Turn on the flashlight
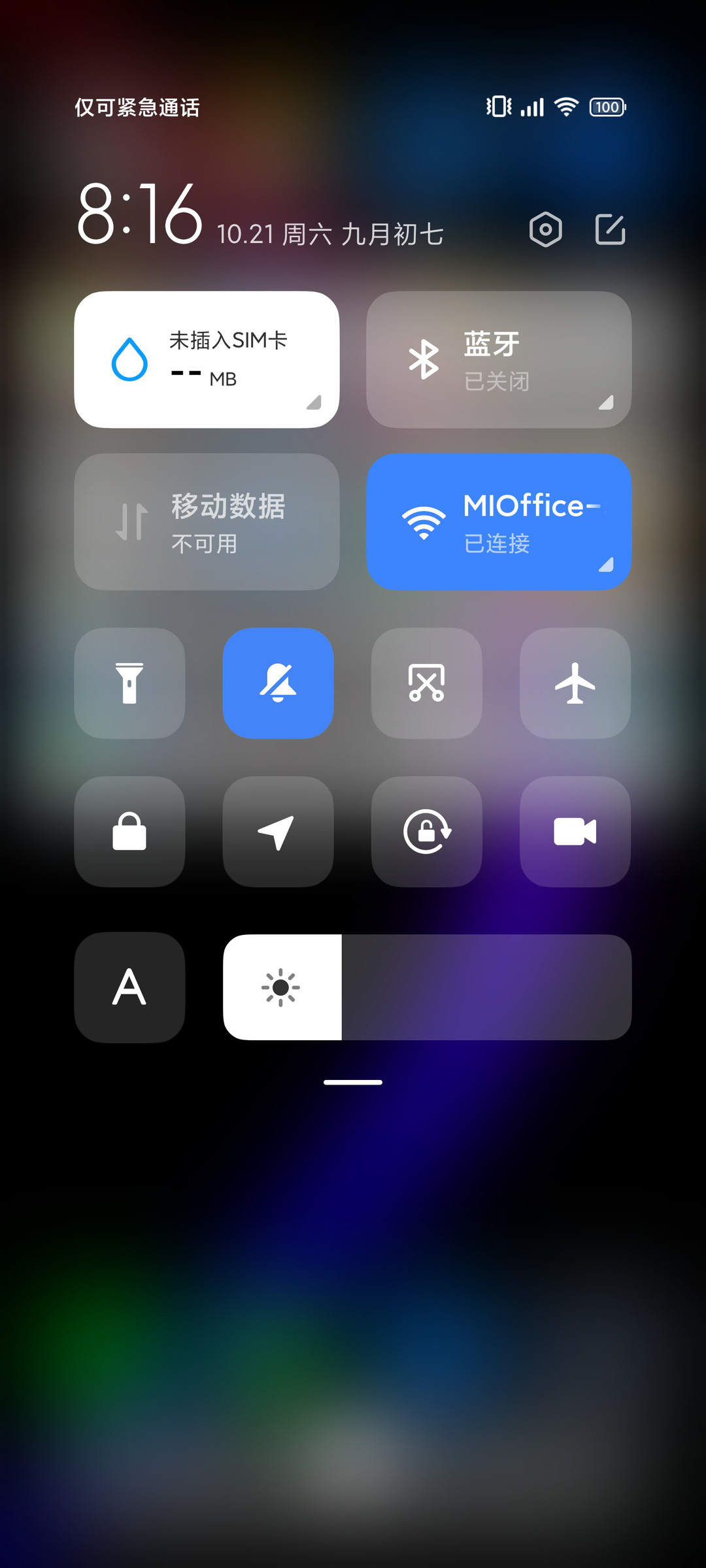This screenshot has height=1568, width=706. pos(129,683)
